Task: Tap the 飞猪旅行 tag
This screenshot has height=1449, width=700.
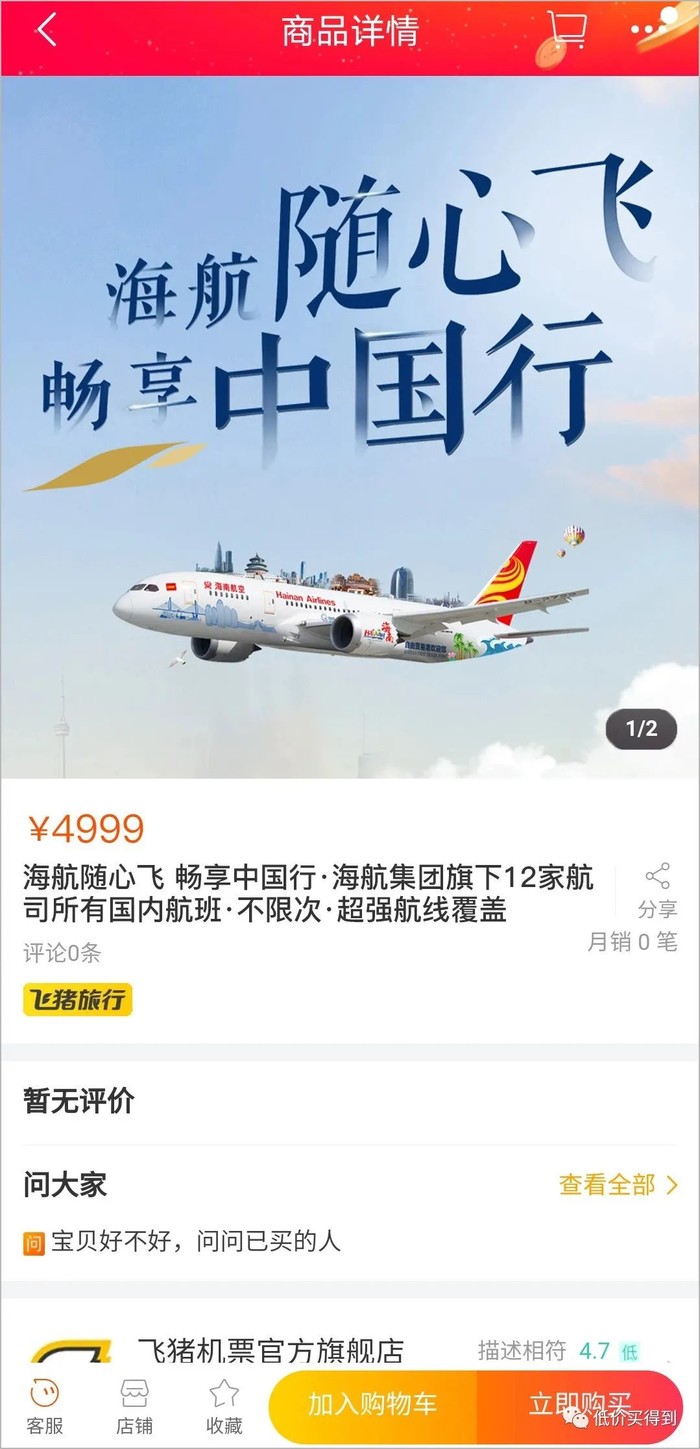Action: (78, 999)
